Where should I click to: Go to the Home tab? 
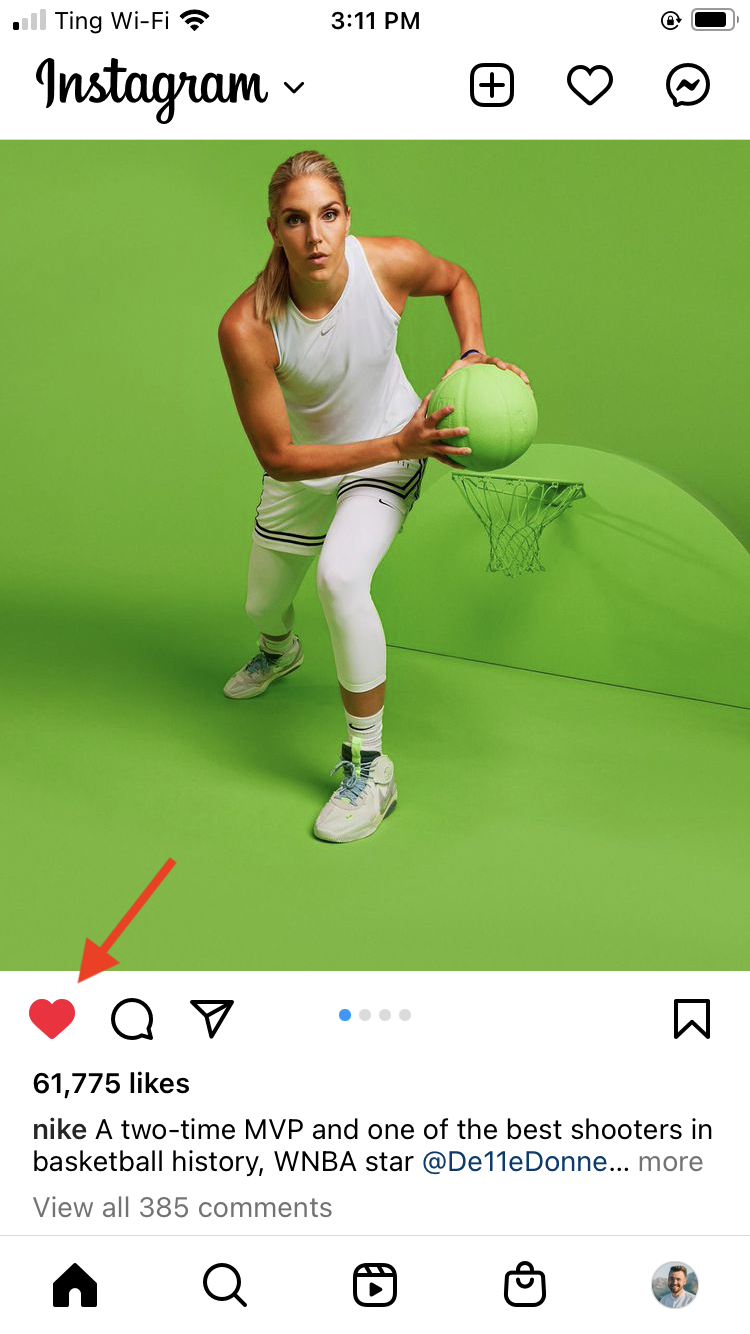point(75,1285)
